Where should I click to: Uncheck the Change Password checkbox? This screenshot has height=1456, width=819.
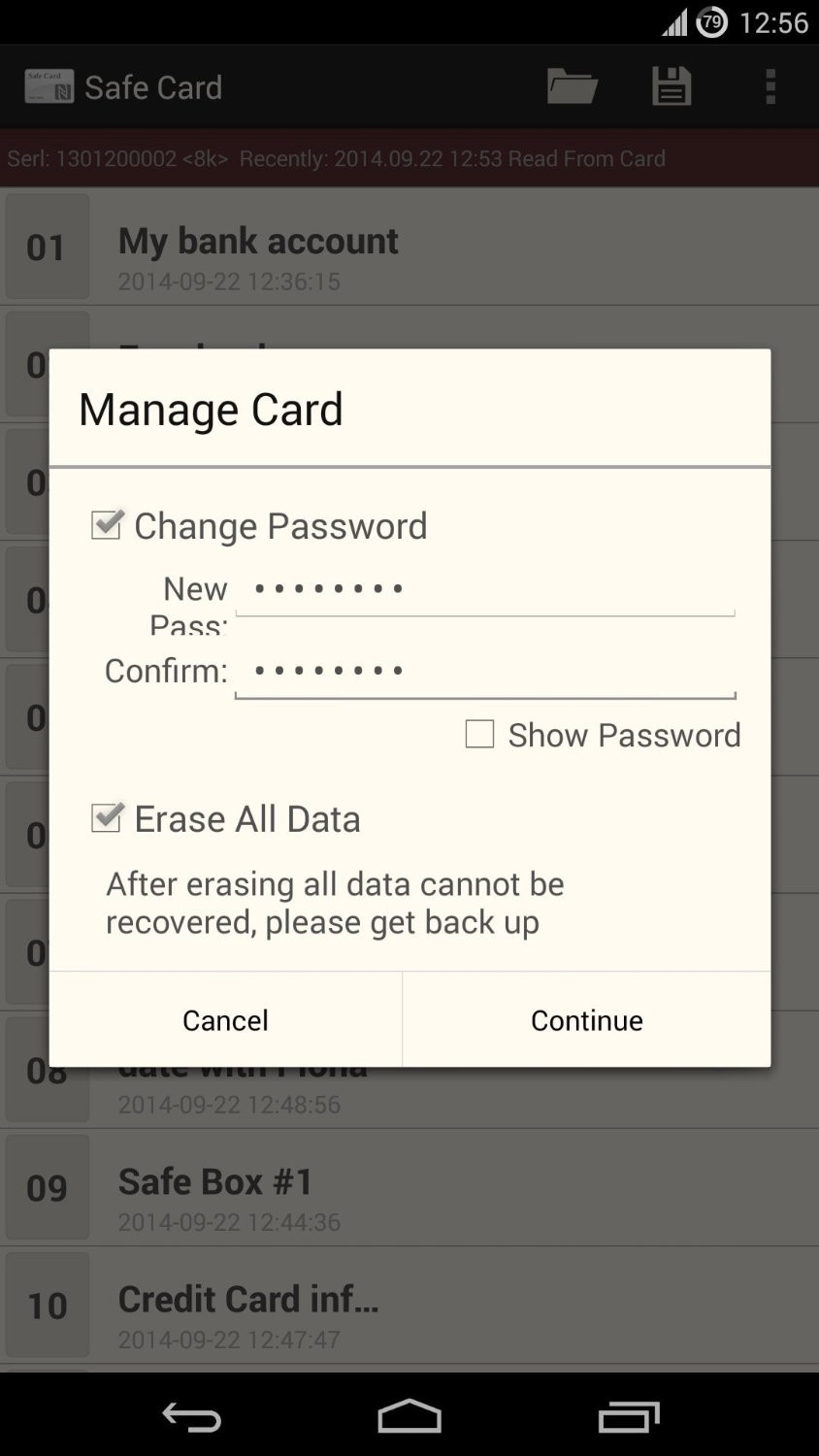[x=107, y=525]
